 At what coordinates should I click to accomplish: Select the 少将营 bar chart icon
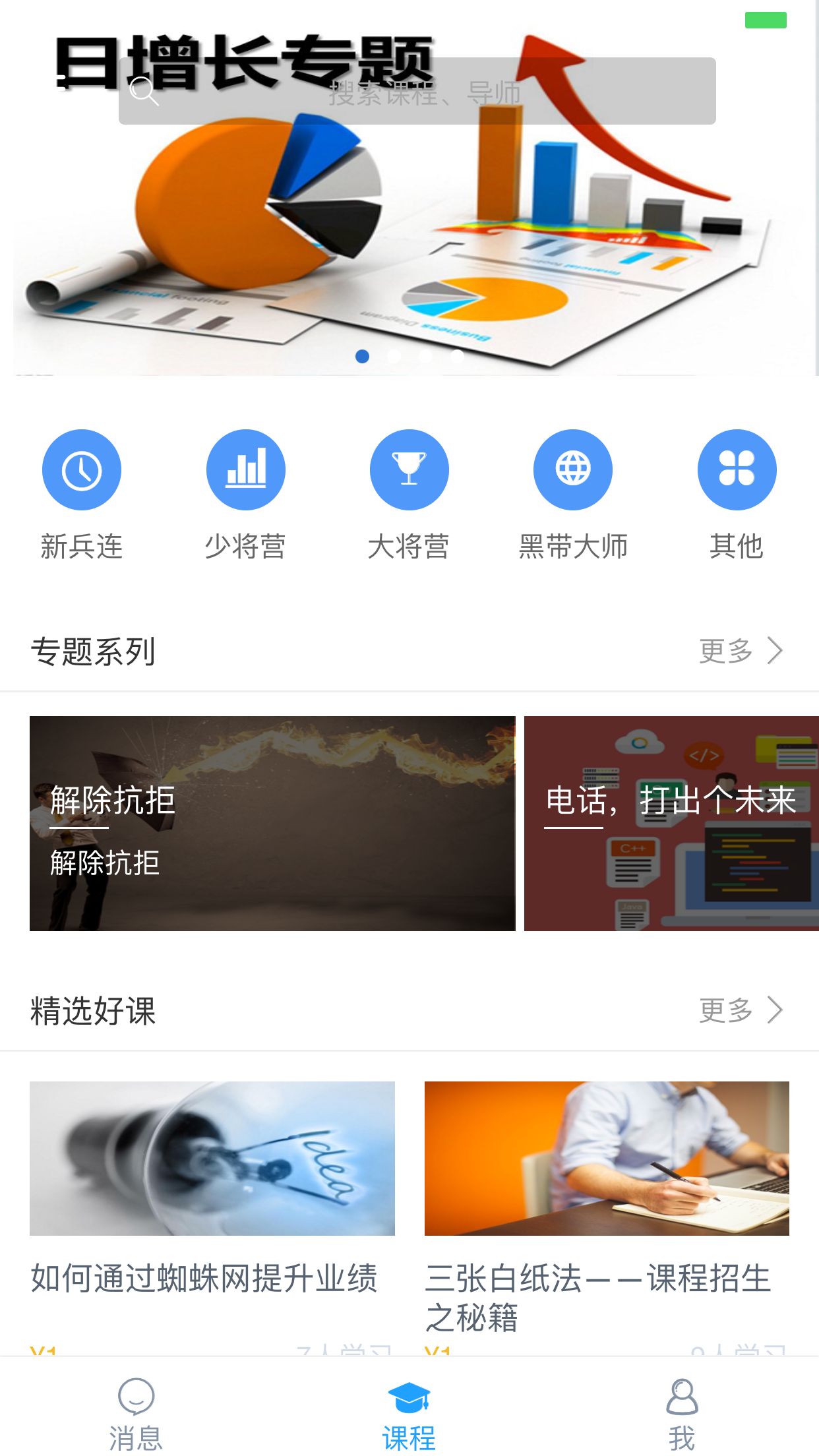point(245,470)
